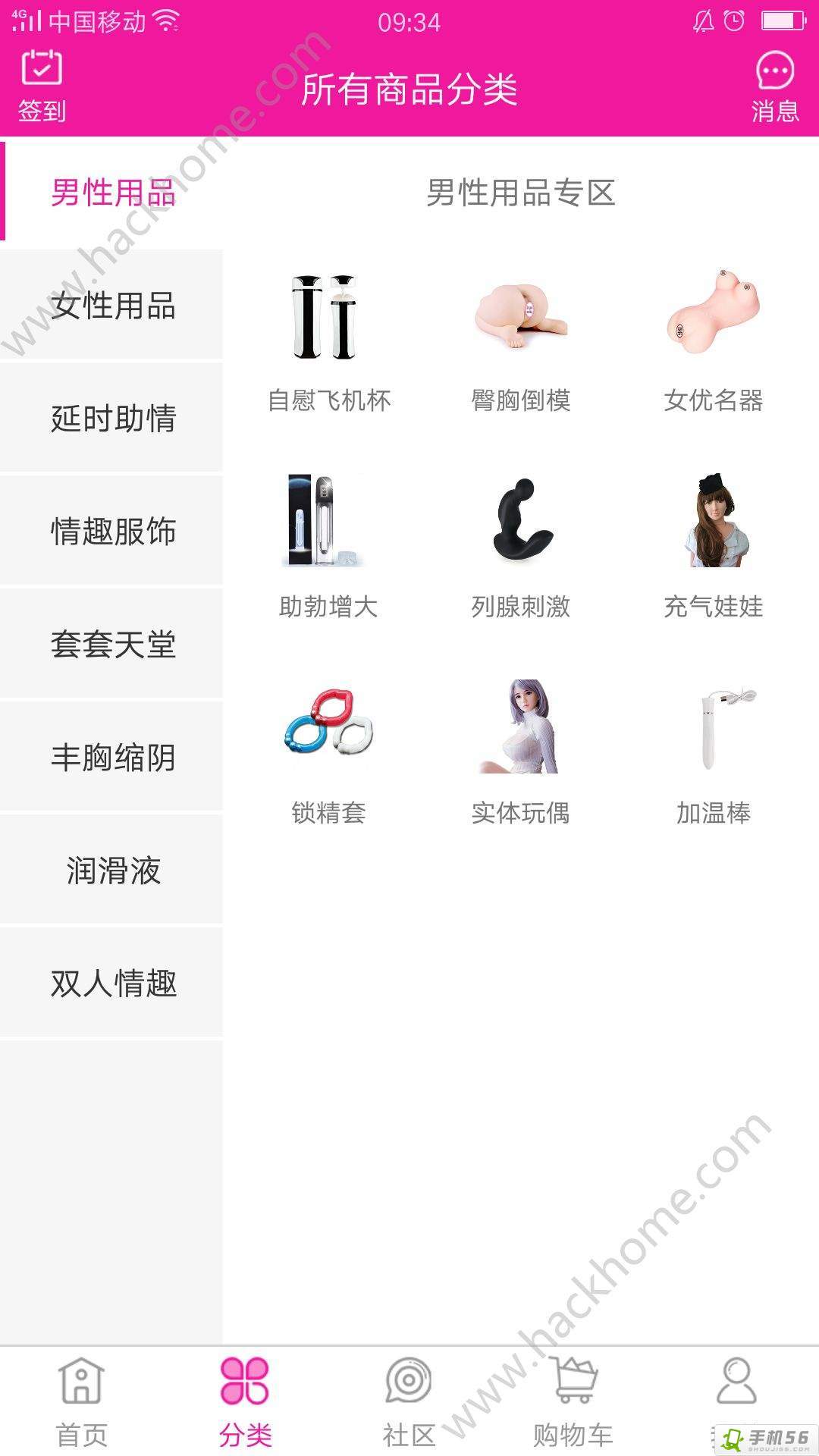This screenshot has height=1456, width=819.
Task: Open the 购物车 shopping cart tab
Action: (x=573, y=1401)
